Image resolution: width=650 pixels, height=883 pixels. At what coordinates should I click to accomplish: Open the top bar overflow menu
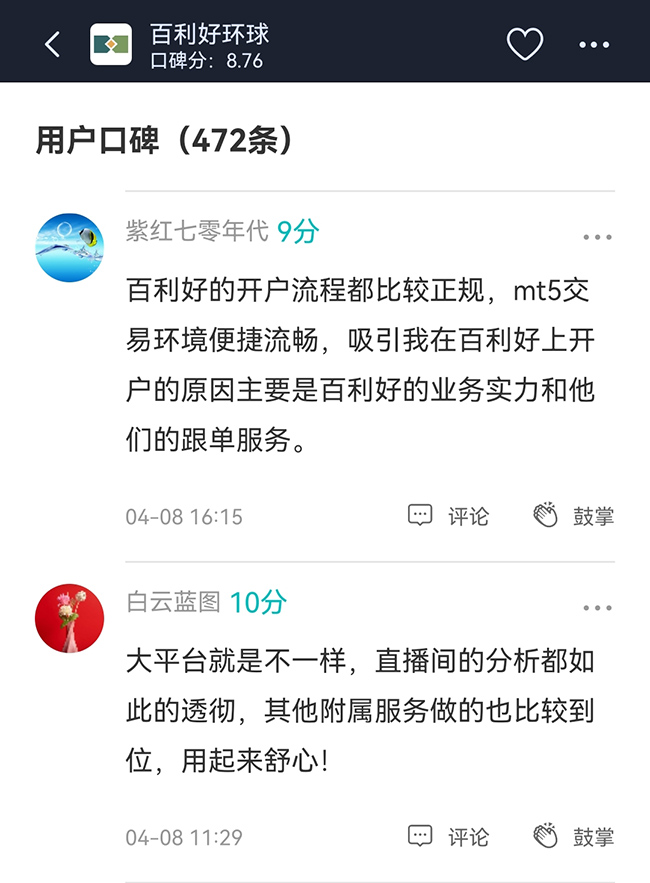coord(594,45)
